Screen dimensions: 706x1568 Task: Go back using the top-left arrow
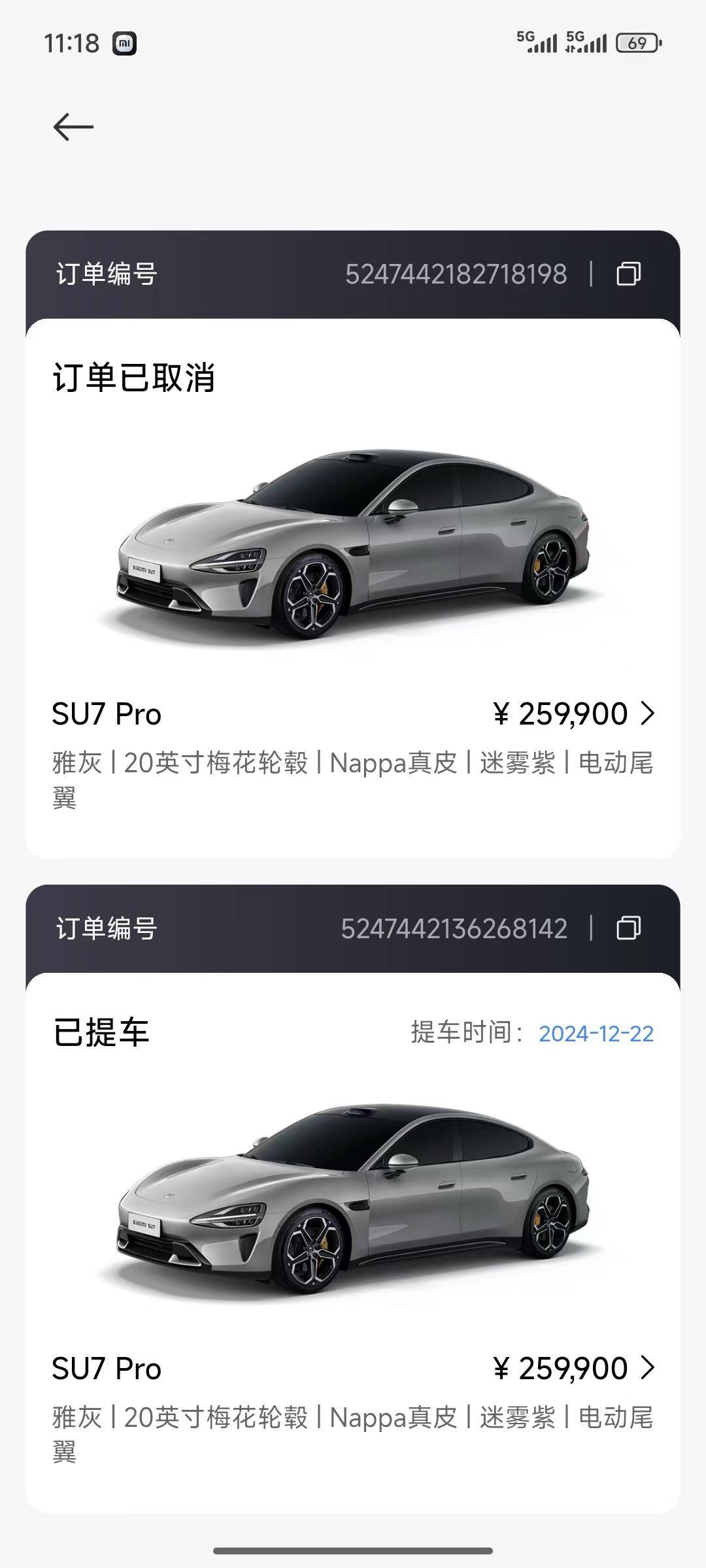coord(73,127)
